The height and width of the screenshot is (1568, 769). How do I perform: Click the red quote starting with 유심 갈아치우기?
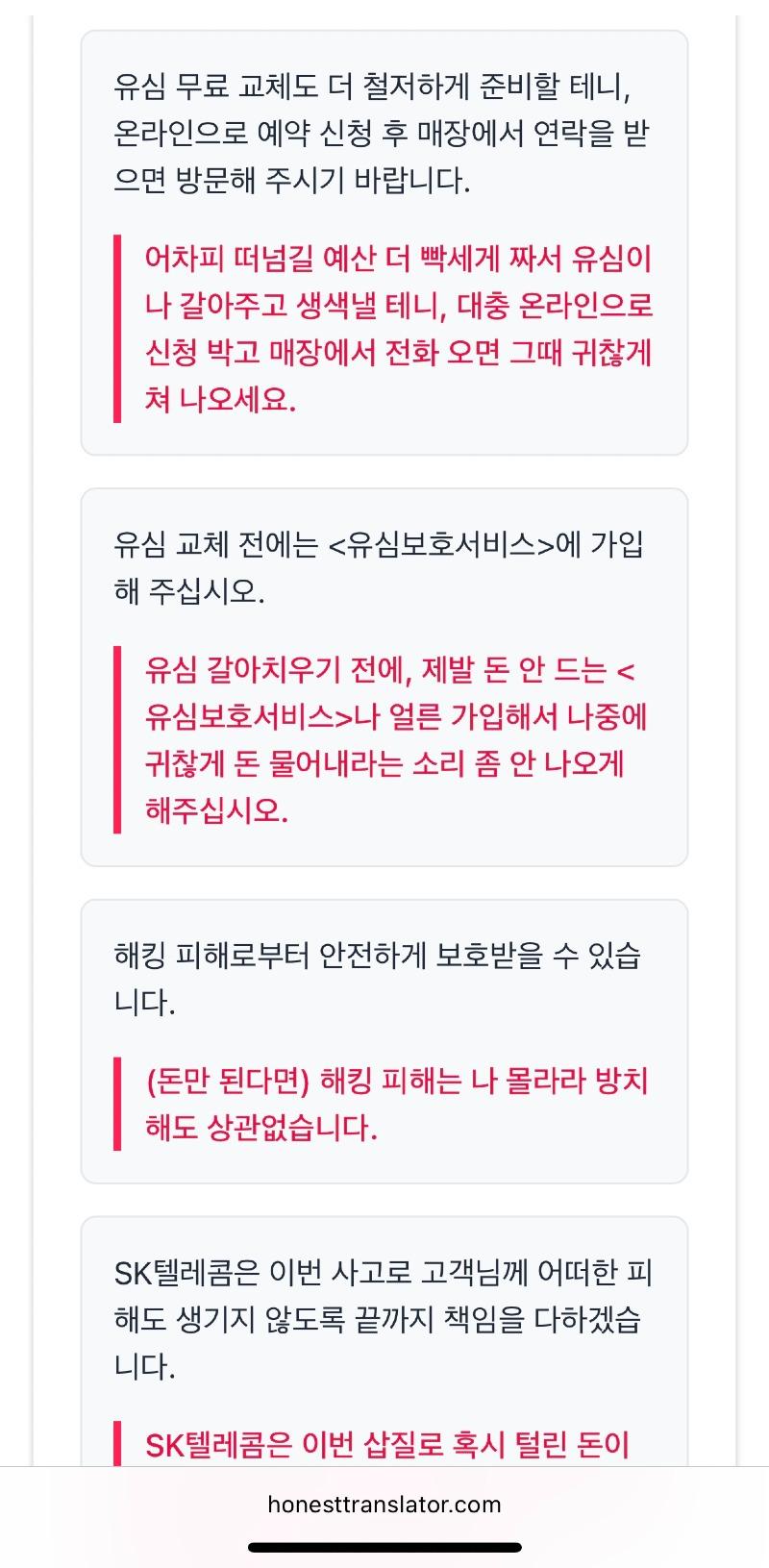coord(394,740)
